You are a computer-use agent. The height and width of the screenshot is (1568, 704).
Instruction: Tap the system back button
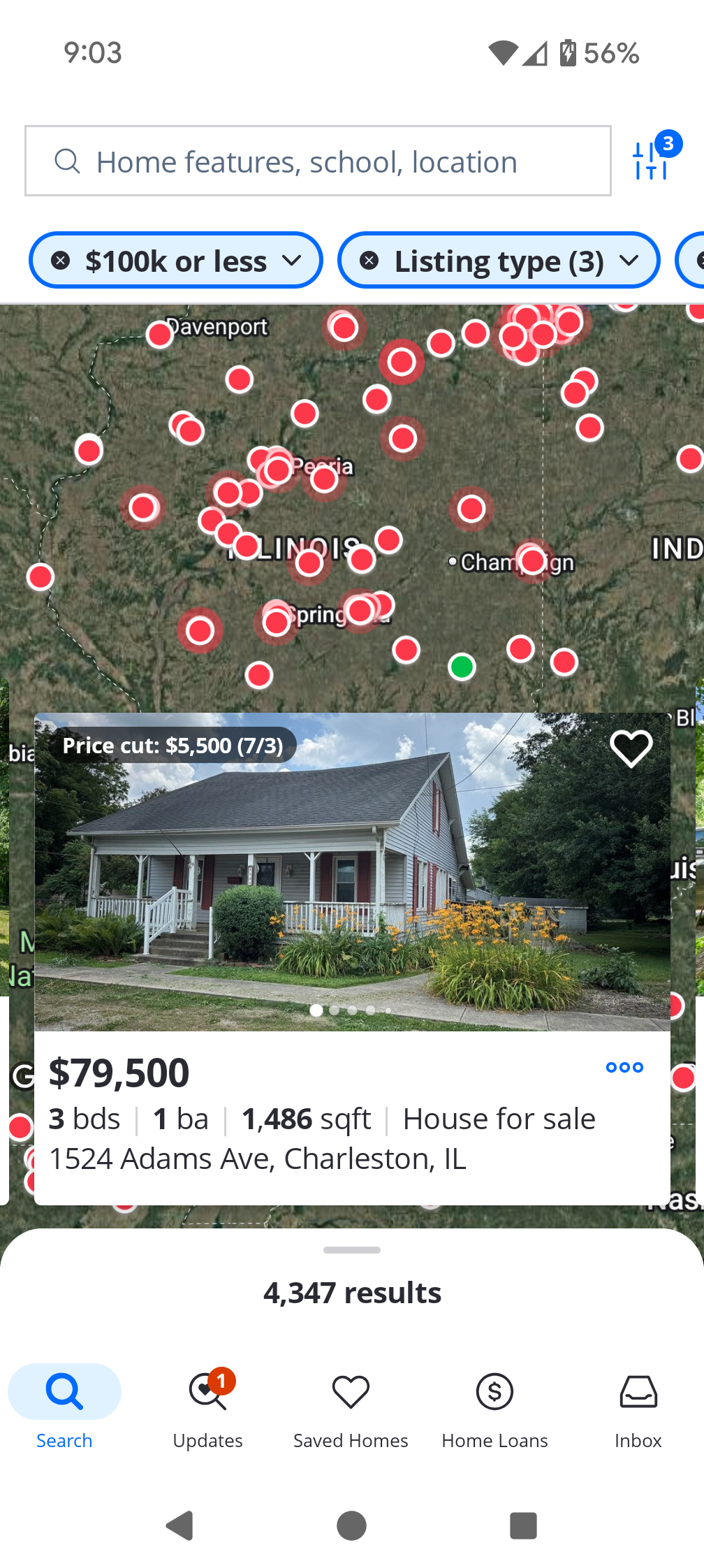[179, 1525]
